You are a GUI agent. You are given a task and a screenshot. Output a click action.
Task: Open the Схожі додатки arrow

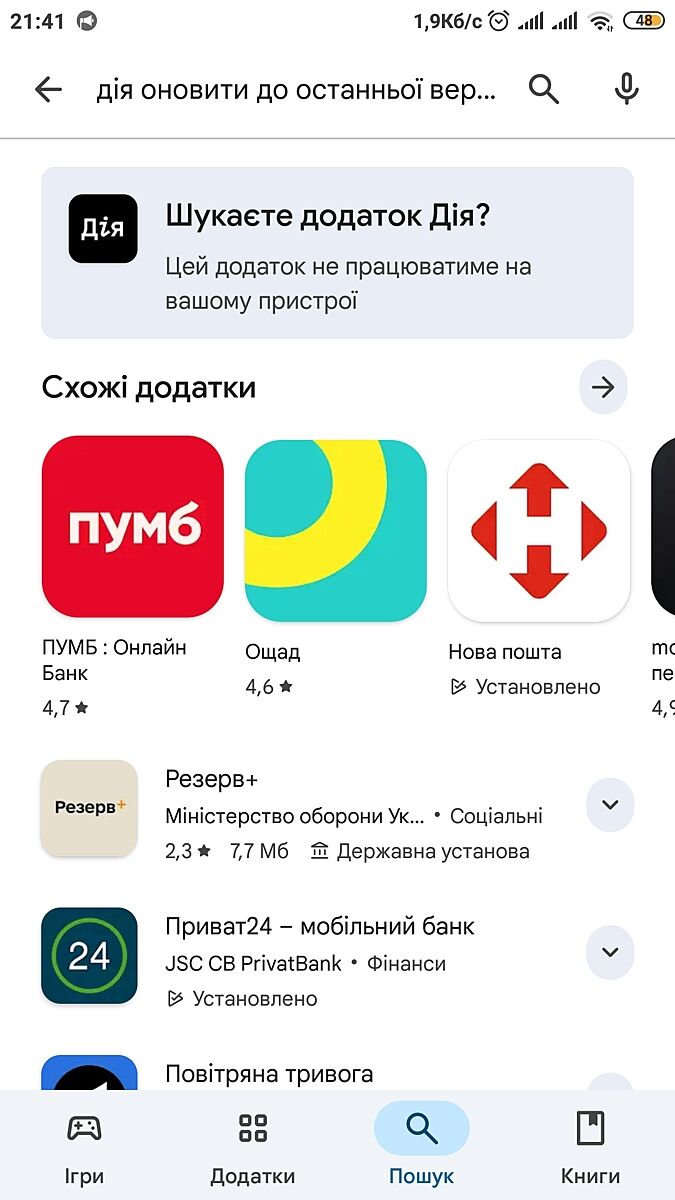pos(603,388)
